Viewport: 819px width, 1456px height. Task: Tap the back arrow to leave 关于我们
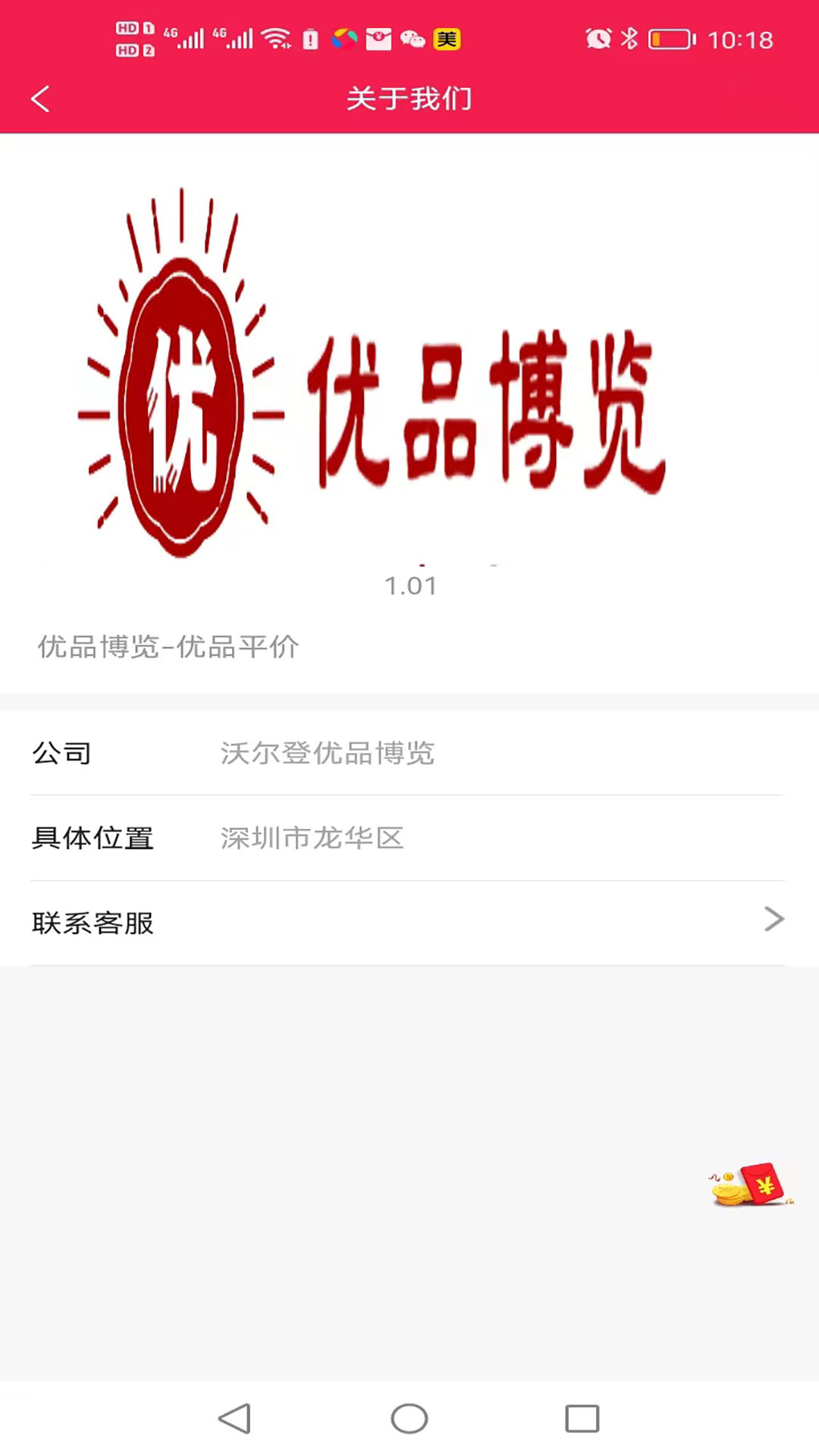(41, 98)
